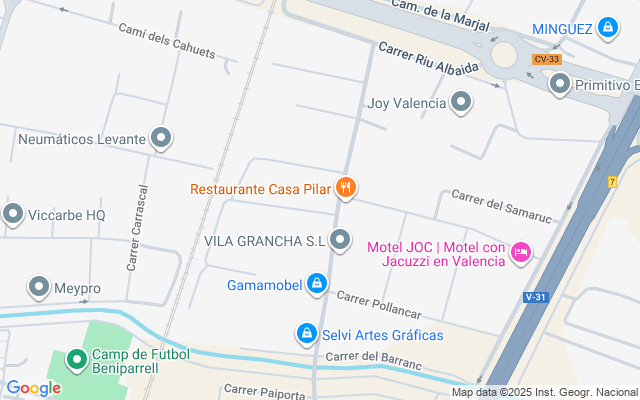Open the VILA GRANCHA S.L marker
640x400 pixels.
coord(341,240)
